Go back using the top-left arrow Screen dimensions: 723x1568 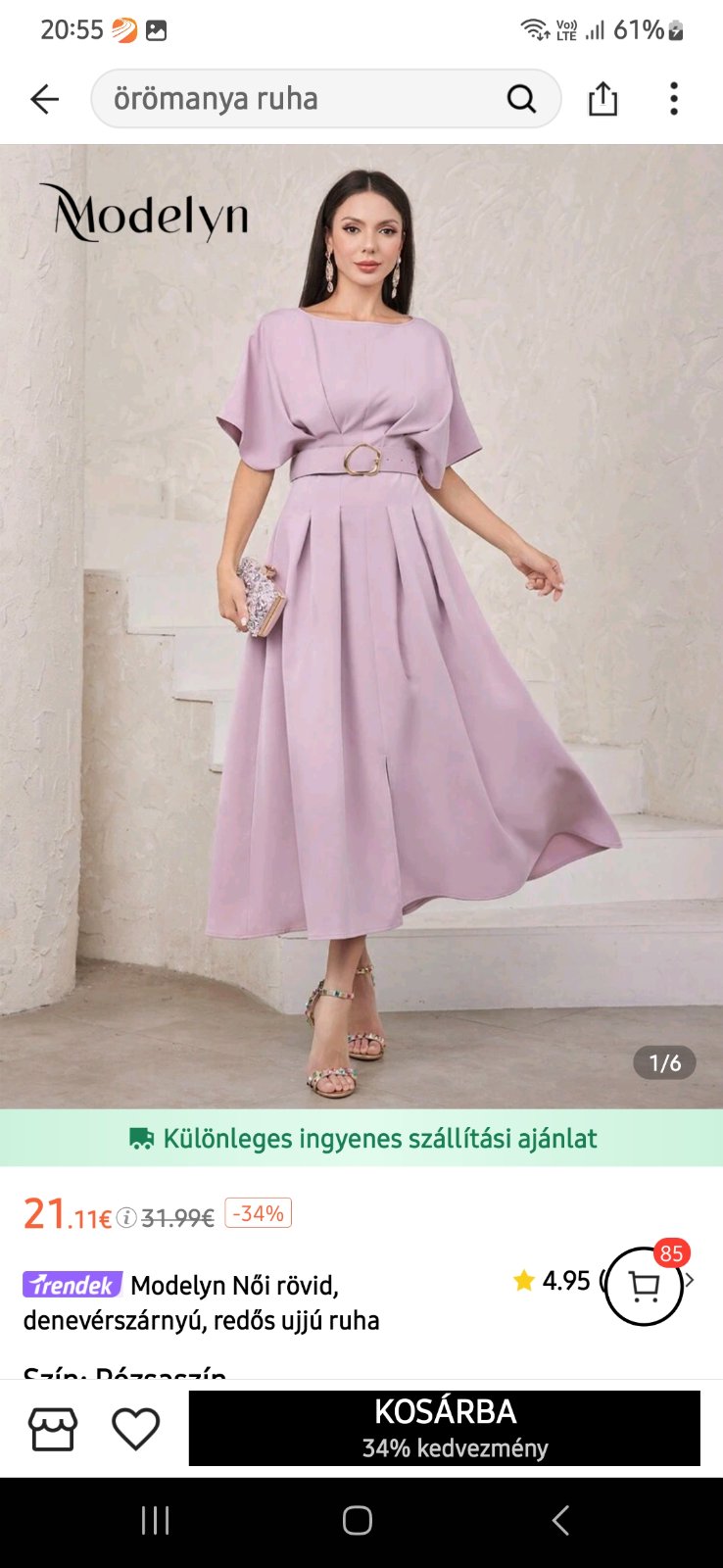45,99
